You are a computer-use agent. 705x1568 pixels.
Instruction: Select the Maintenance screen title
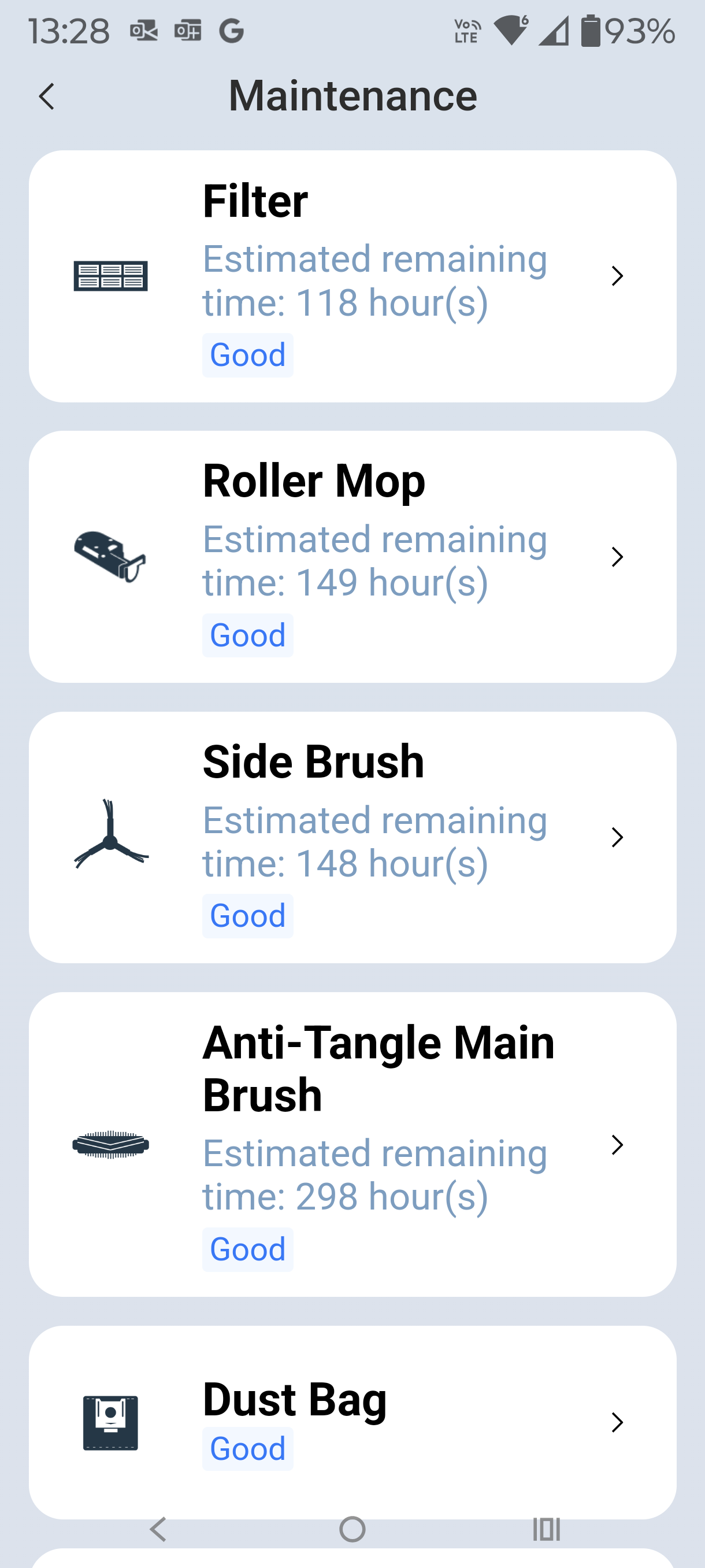click(354, 95)
